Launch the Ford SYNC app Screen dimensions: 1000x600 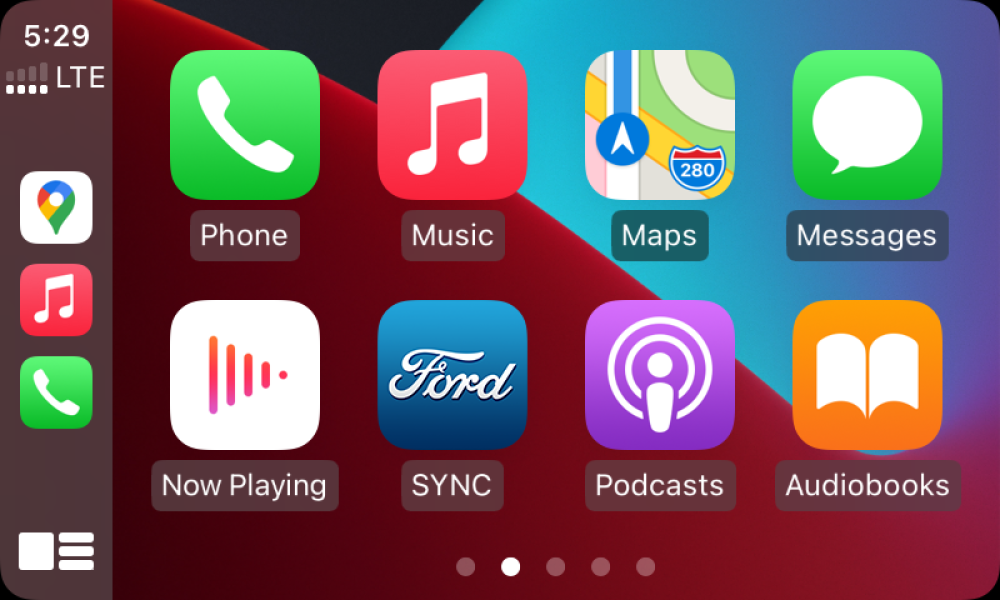tap(452, 375)
